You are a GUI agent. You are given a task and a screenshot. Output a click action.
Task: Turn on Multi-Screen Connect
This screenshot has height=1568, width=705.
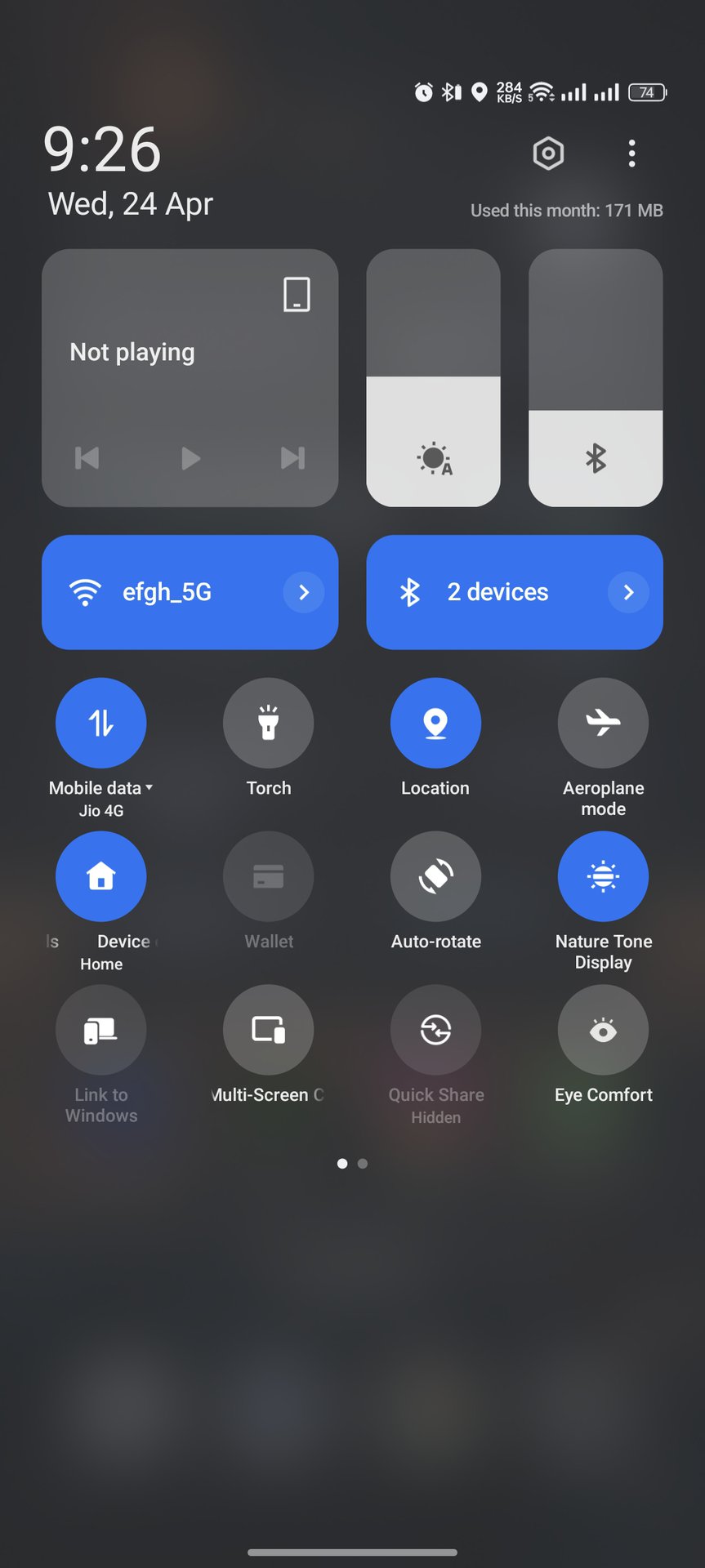click(268, 1030)
